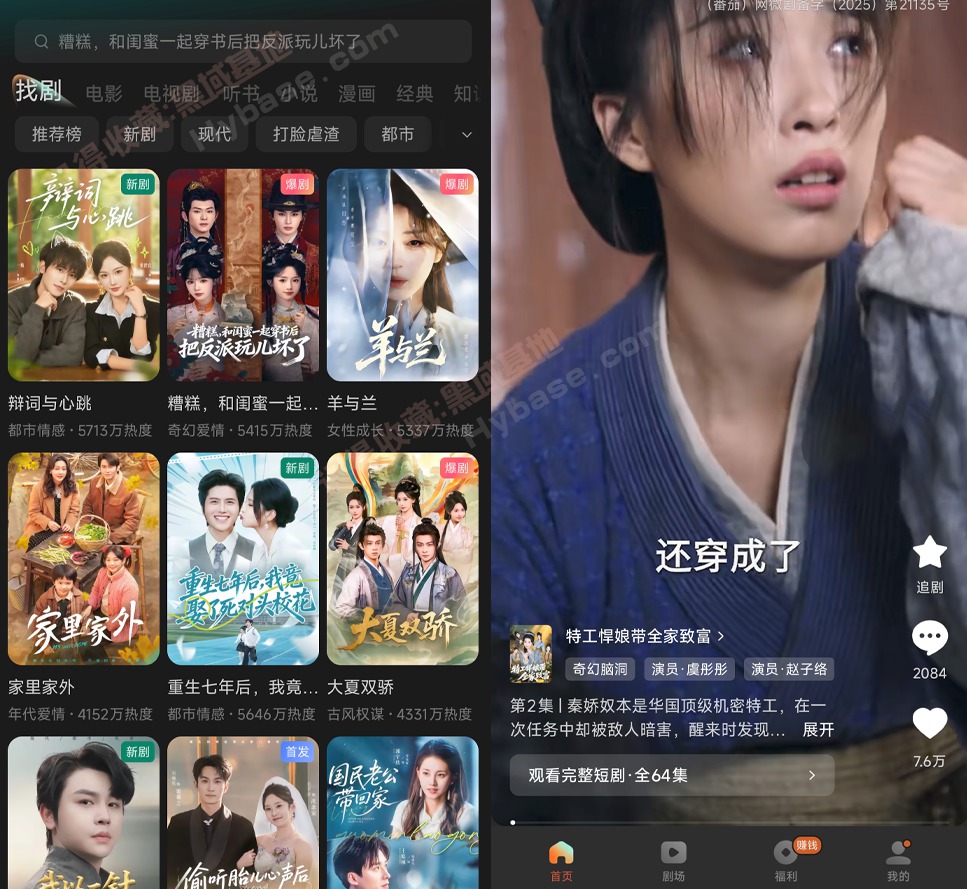Expand the category chips dropdown arrow
Image resolution: width=967 pixels, height=889 pixels.
(x=466, y=134)
